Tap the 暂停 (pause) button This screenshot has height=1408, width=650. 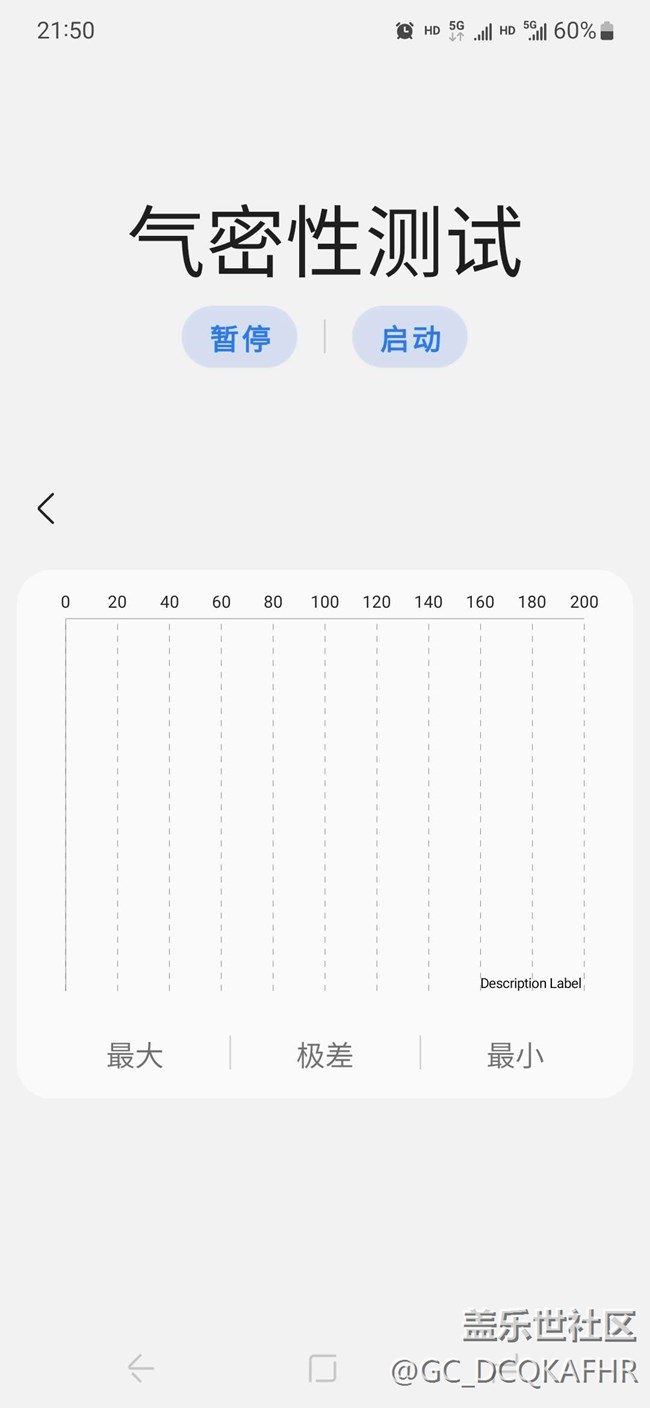tap(240, 338)
